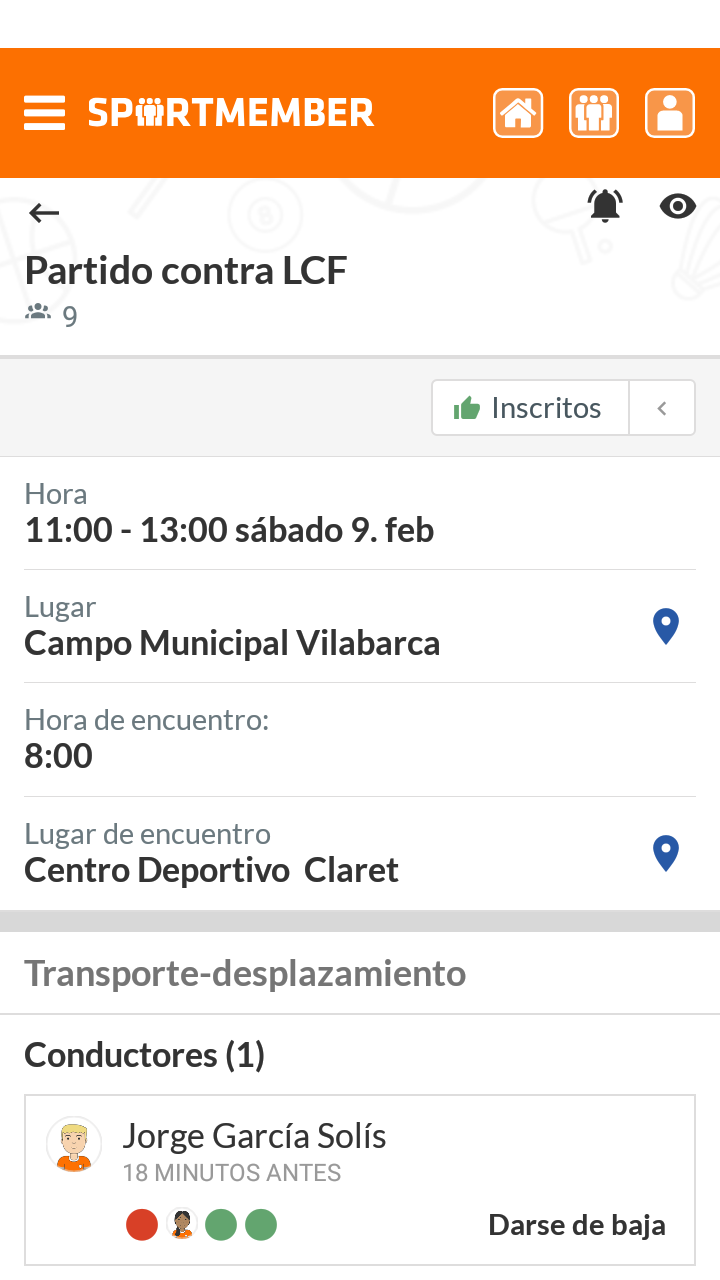
Task: Expand the chevron next to Inscritos
Action: point(662,408)
